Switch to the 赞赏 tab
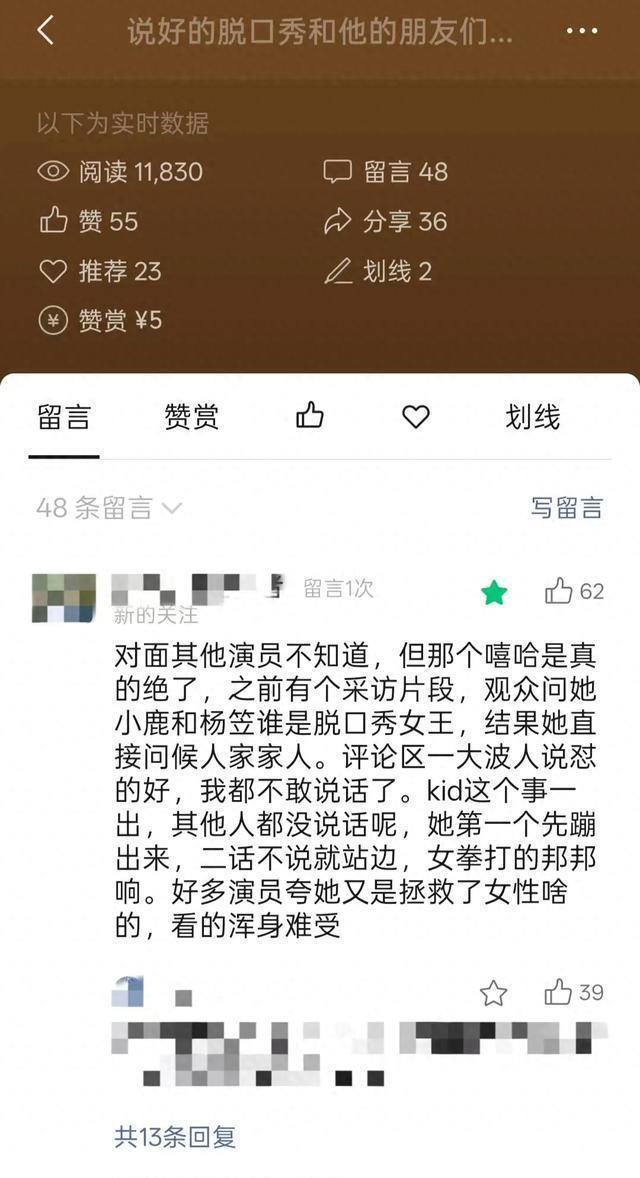This screenshot has height=1178, width=640. pos(191,417)
